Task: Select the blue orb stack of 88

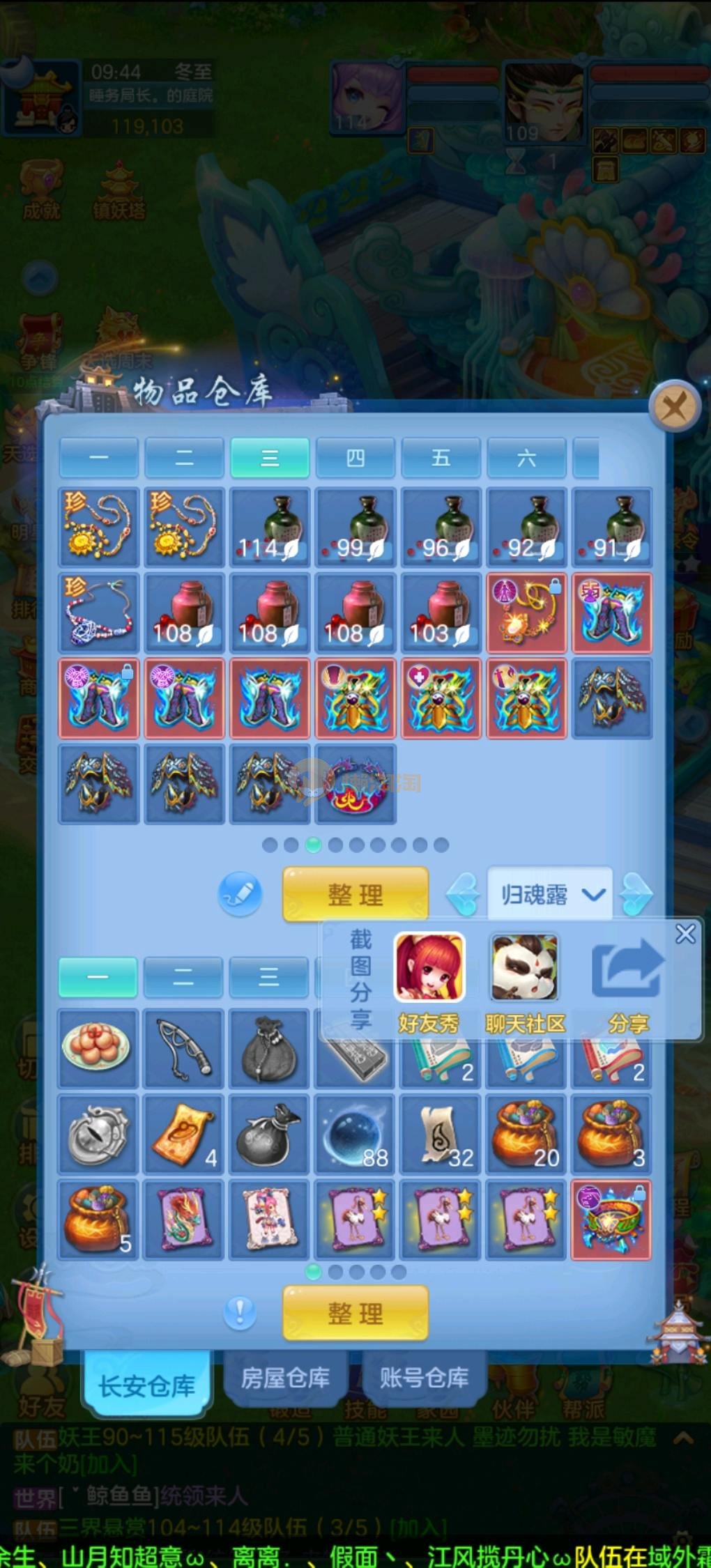Action: tap(355, 1134)
